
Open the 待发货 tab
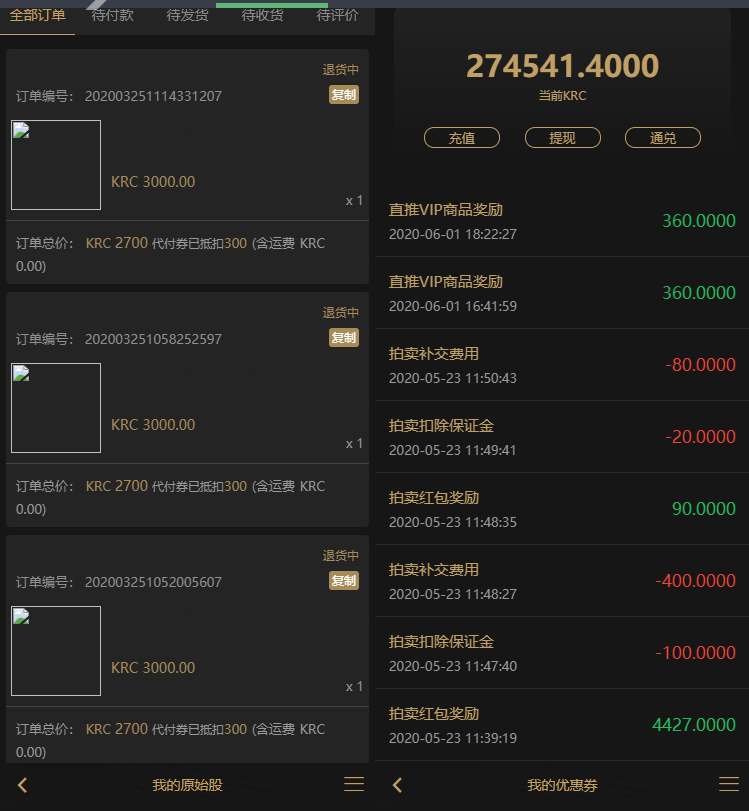[x=186, y=16]
